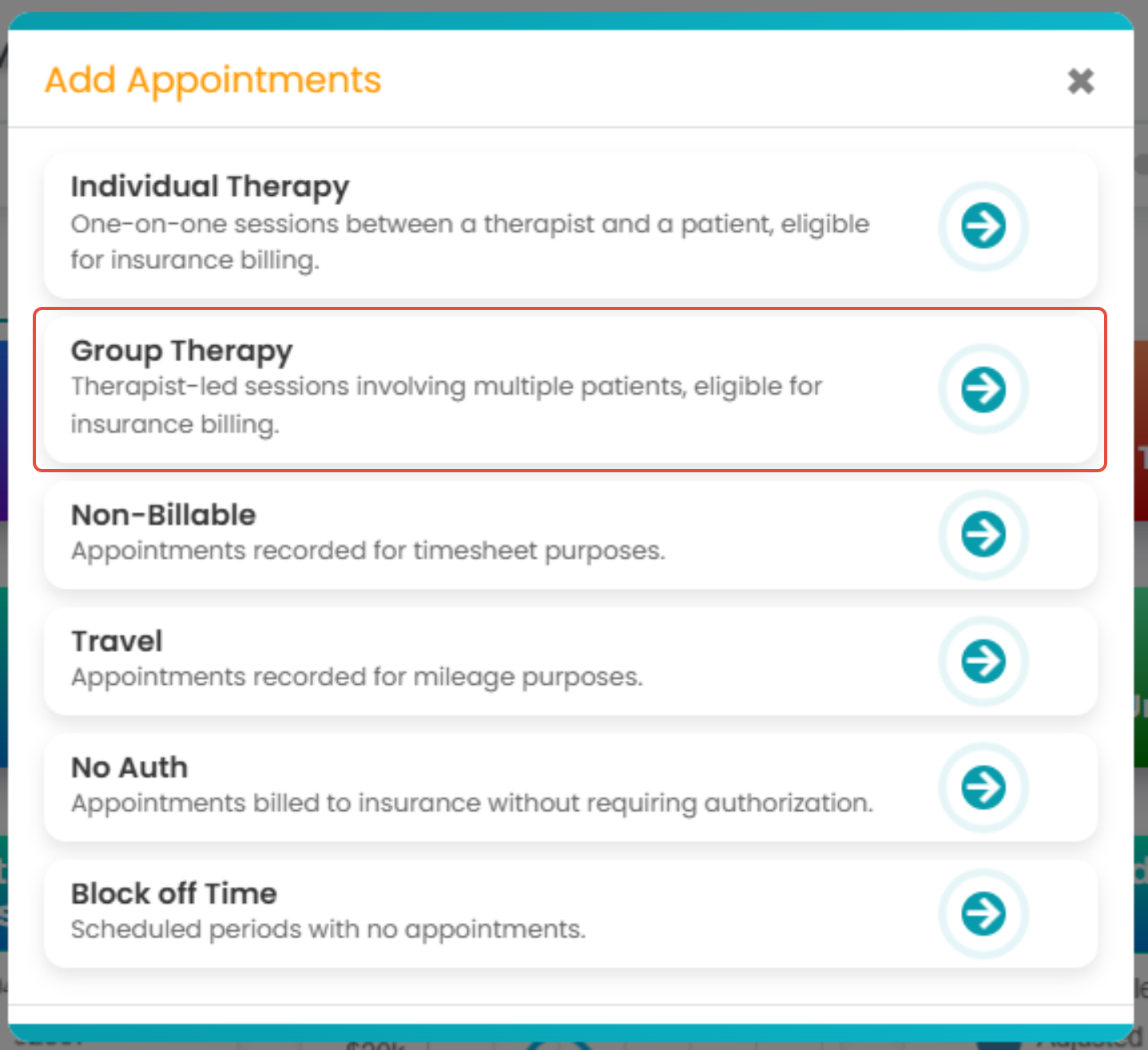Choose the Group Therapy option
The height and width of the screenshot is (1050, 1148).
983,389
